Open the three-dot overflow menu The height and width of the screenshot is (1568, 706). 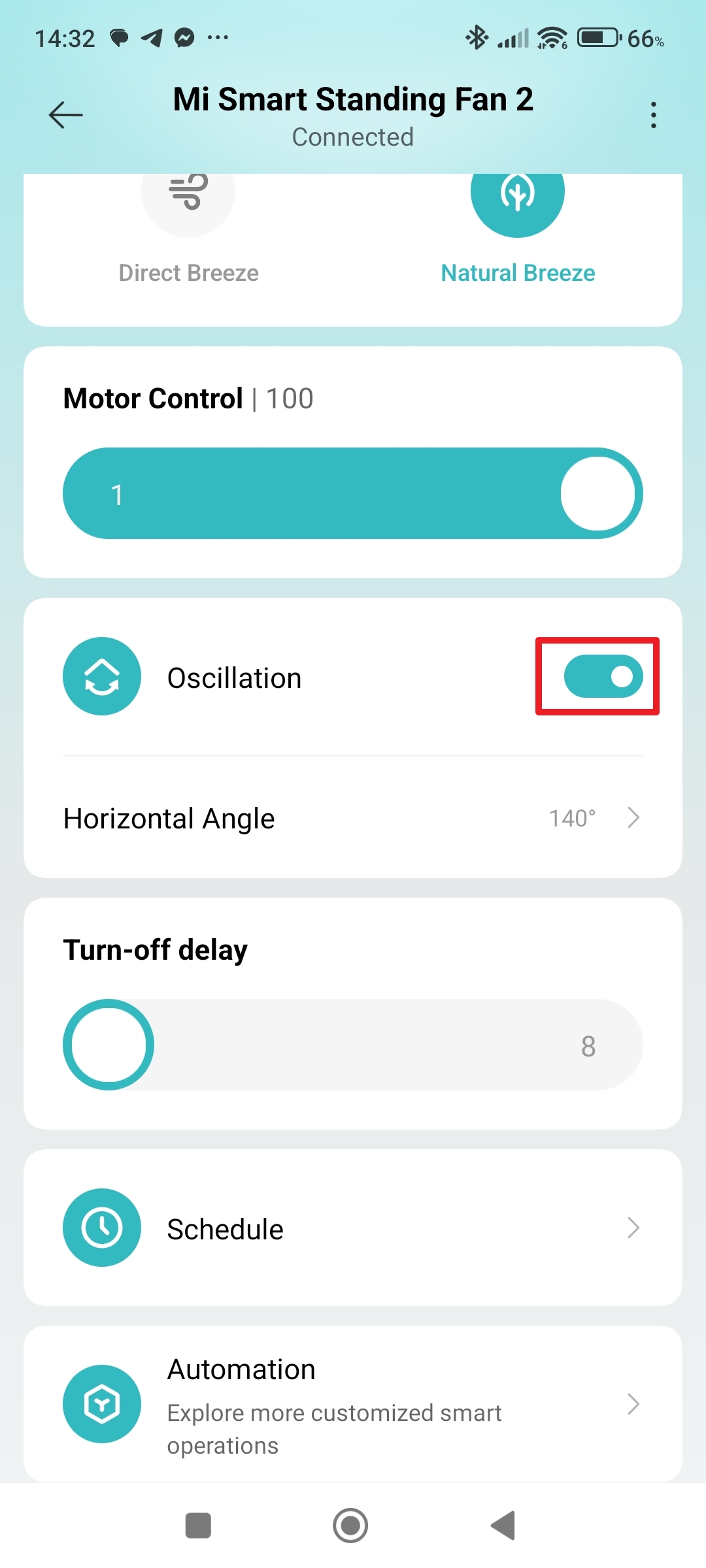click(x=653, y=115)
